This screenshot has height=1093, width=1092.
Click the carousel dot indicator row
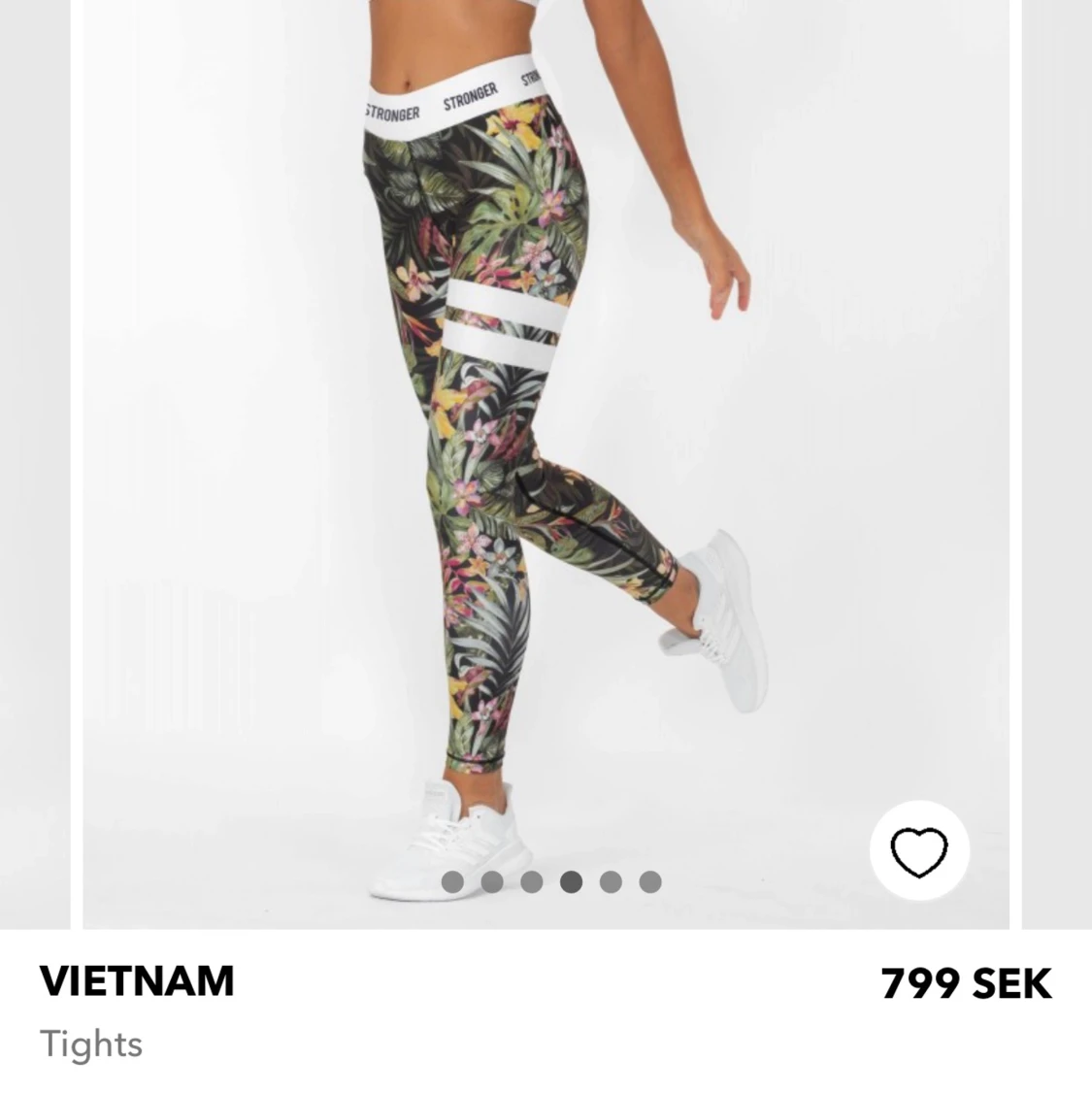coord(550,881)
